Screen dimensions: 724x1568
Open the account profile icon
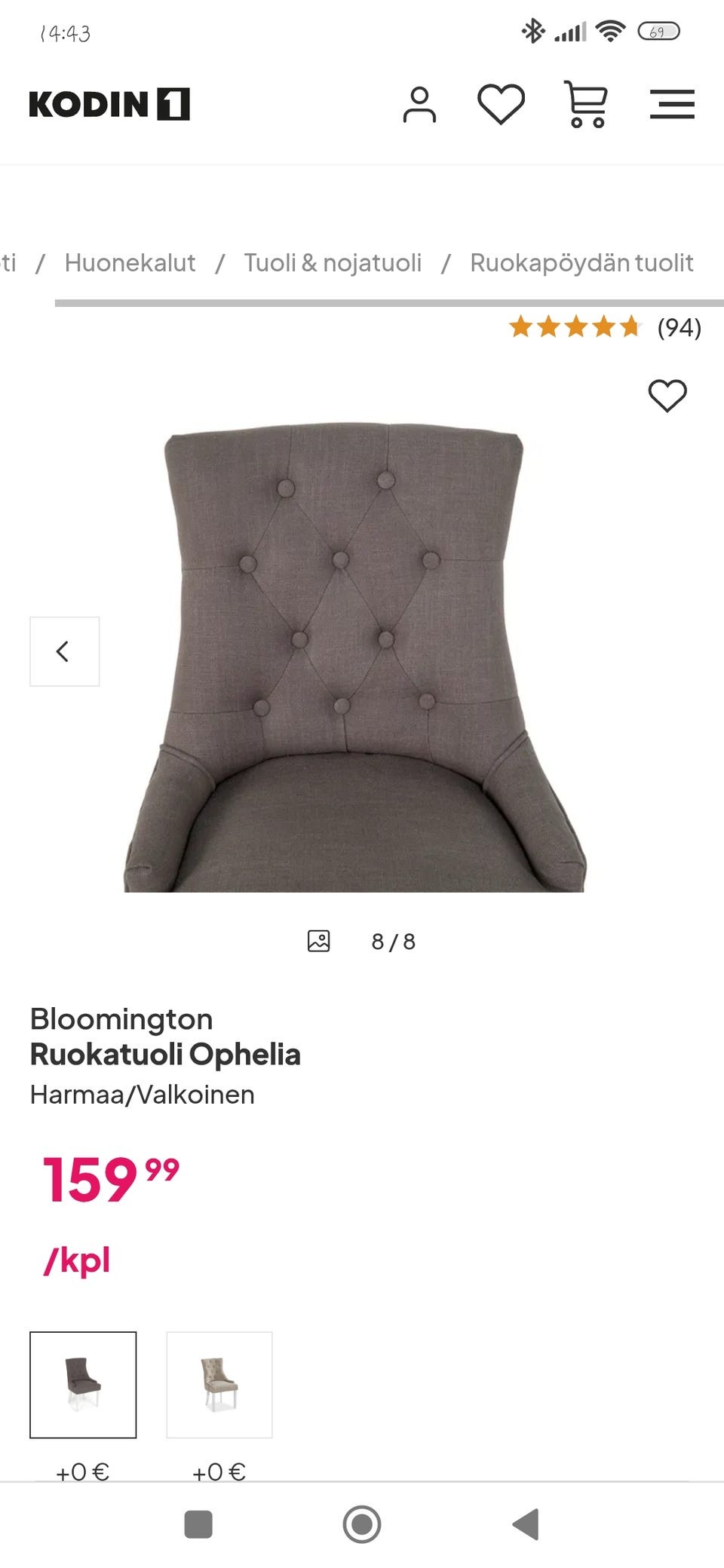[x=419, y=104]
